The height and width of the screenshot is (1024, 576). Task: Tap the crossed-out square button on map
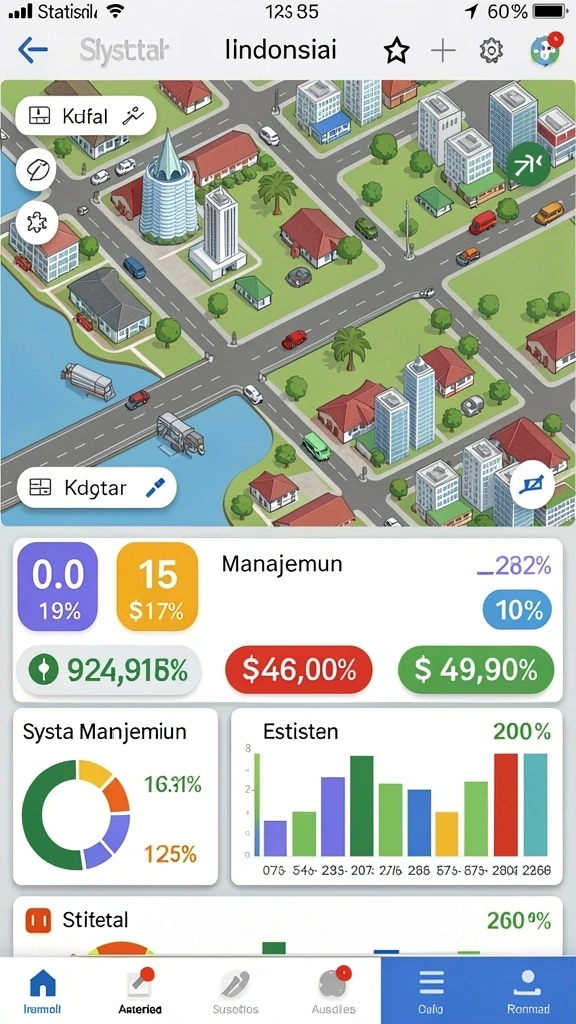pos(532,484)
